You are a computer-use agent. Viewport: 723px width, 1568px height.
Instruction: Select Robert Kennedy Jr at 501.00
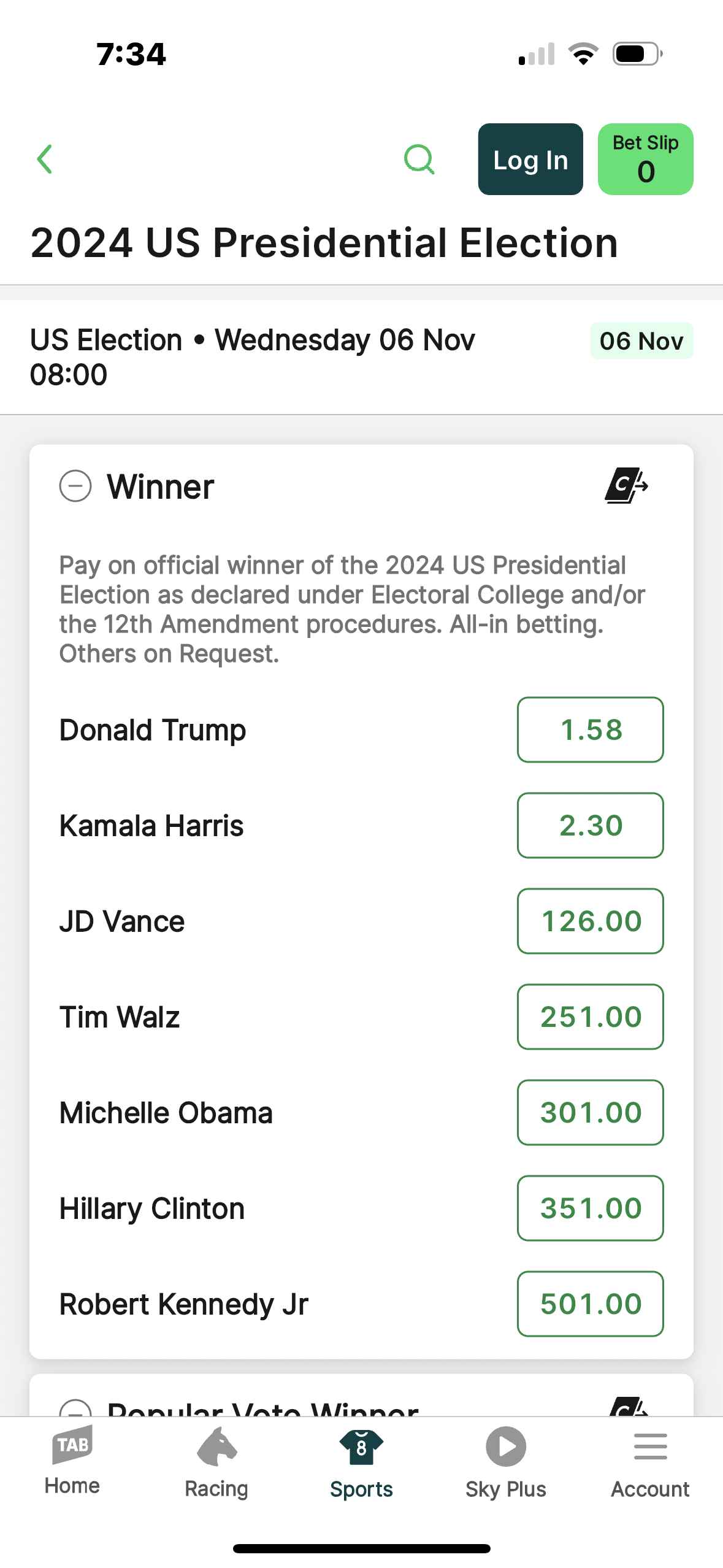coord(591,1304)
